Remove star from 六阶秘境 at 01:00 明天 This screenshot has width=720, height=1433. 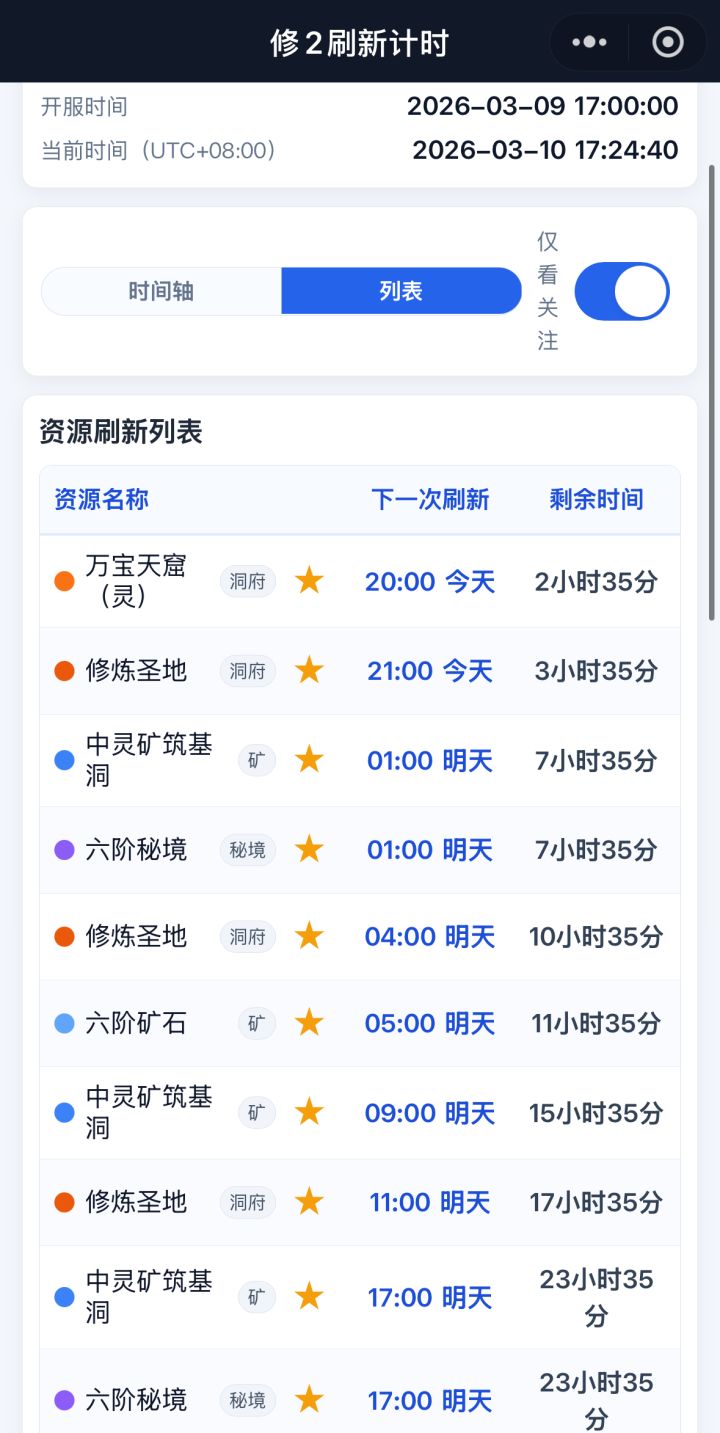[x=309, y=850]
